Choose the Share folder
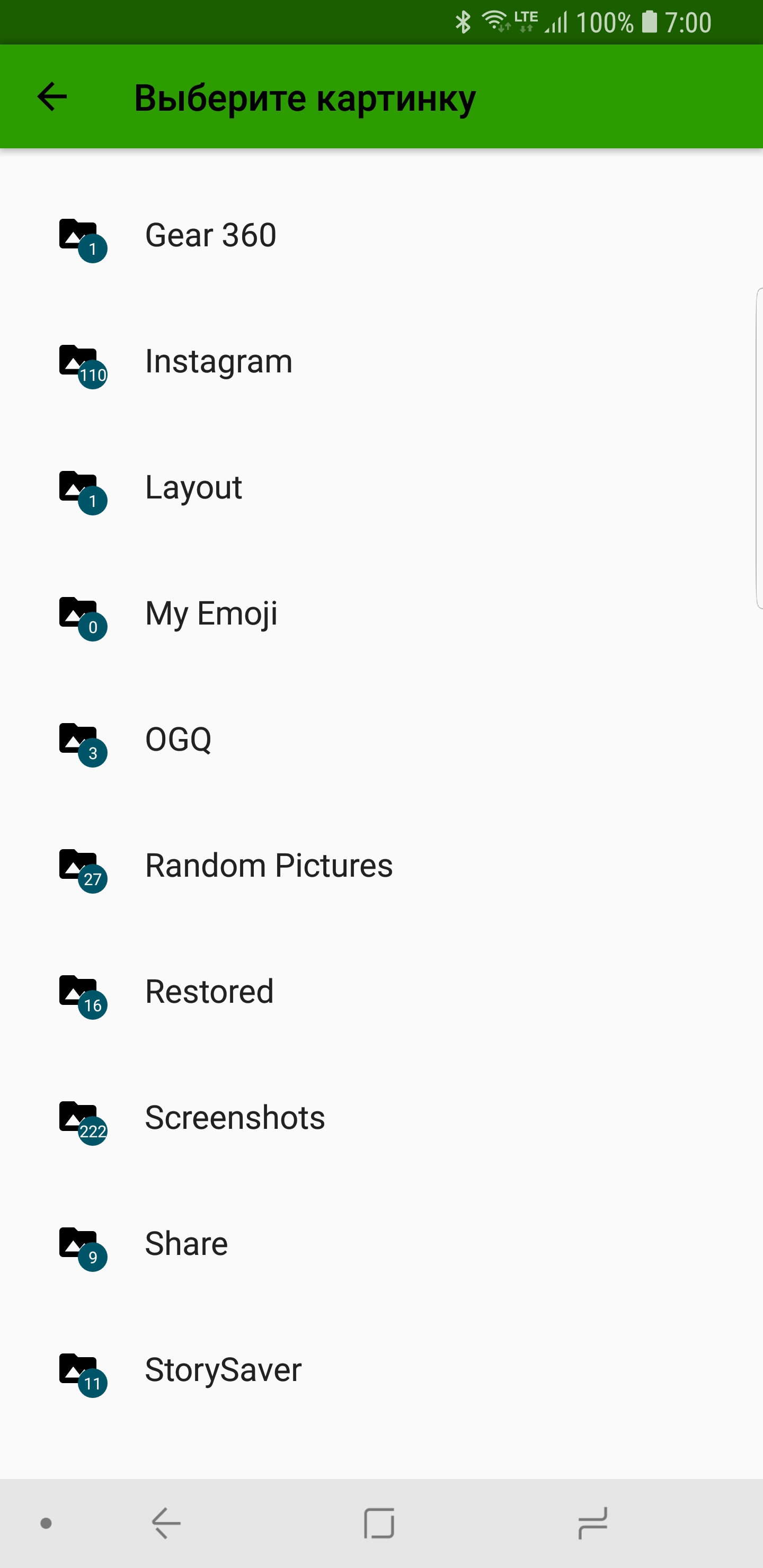The width and height of the screenshot is (763, 1568). click(x=381, y=1244)
